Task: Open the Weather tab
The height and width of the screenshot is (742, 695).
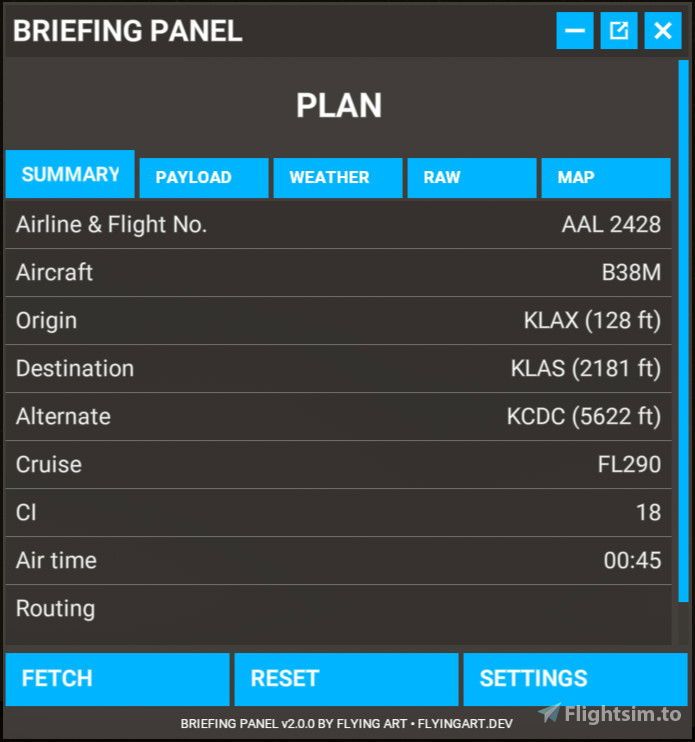Action: point(338,178)
